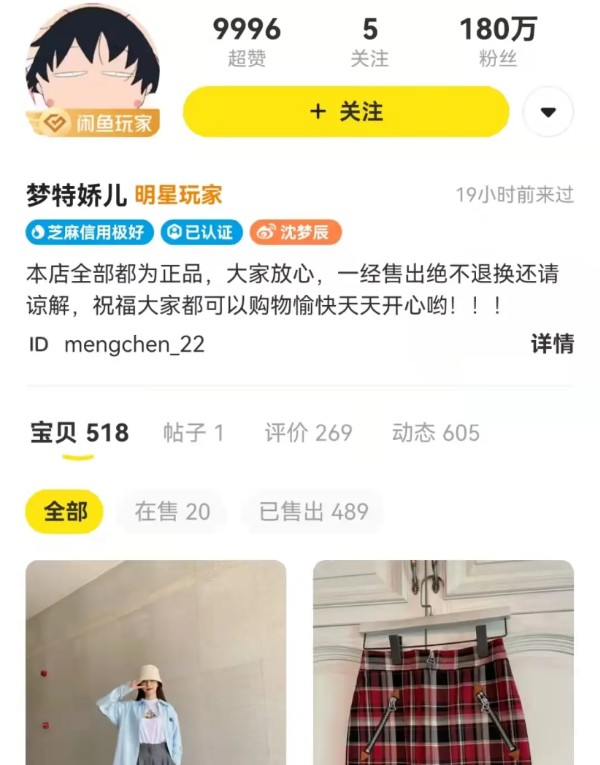Expand the dropdown arrow beside 关注
The image size is (600, 765).
[x=547, y=112]
